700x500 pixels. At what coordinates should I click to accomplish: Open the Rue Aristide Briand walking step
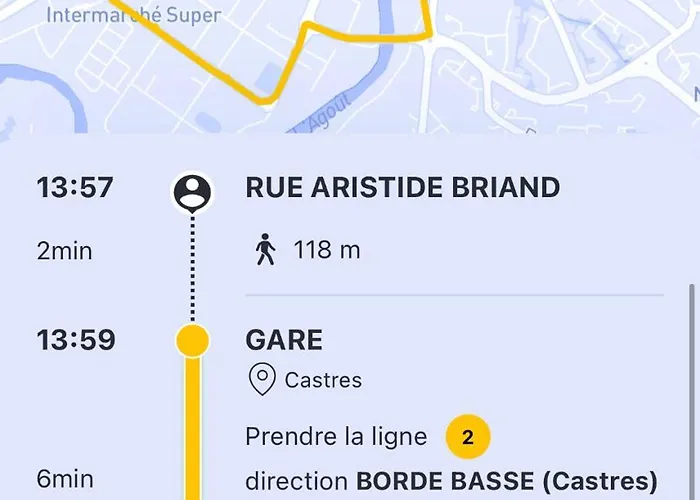[x=402, y=188]
